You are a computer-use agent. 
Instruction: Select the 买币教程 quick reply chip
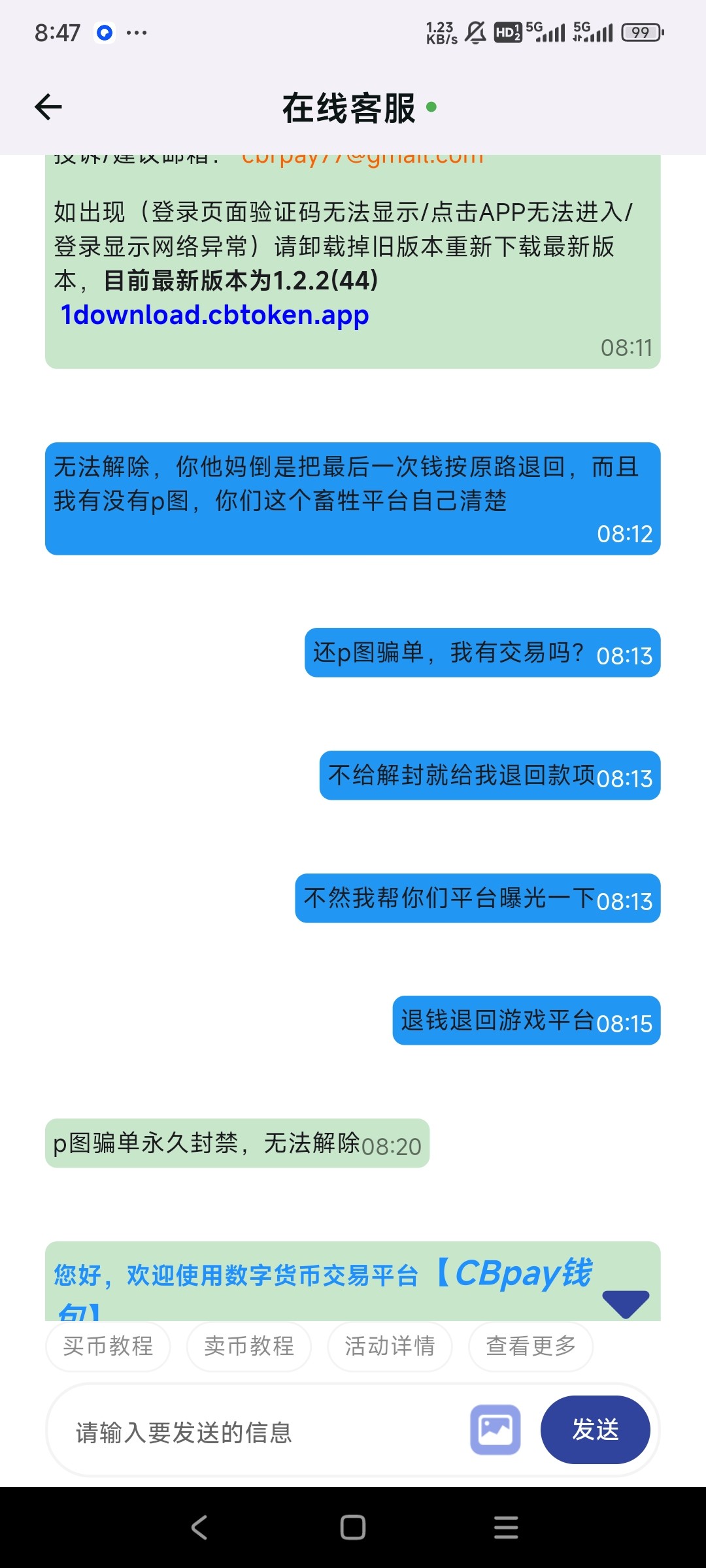(108, 1347)
